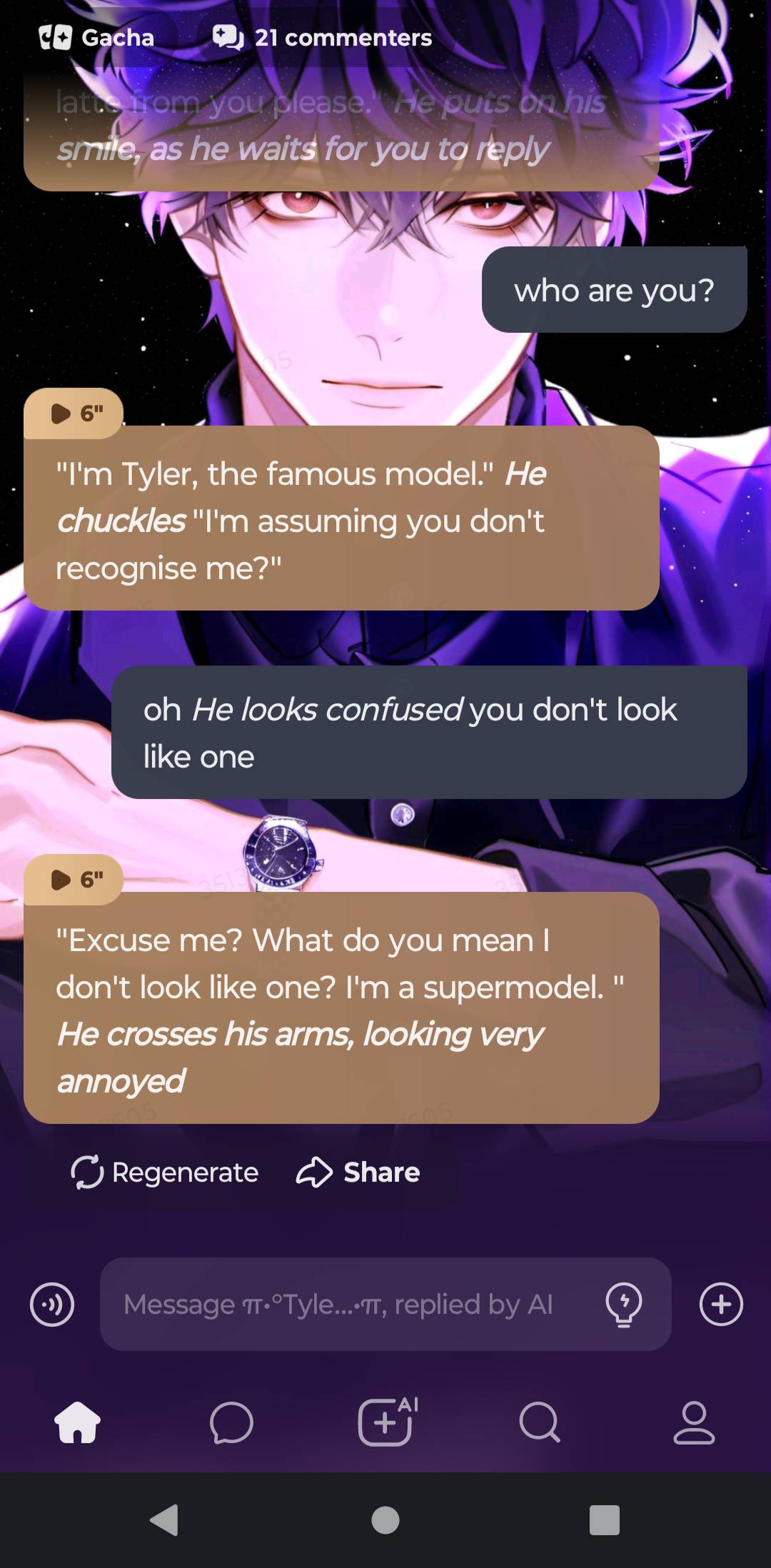771x1568 pixels.
Task: View the 21 commenters
Action: (x=323, y=37)
